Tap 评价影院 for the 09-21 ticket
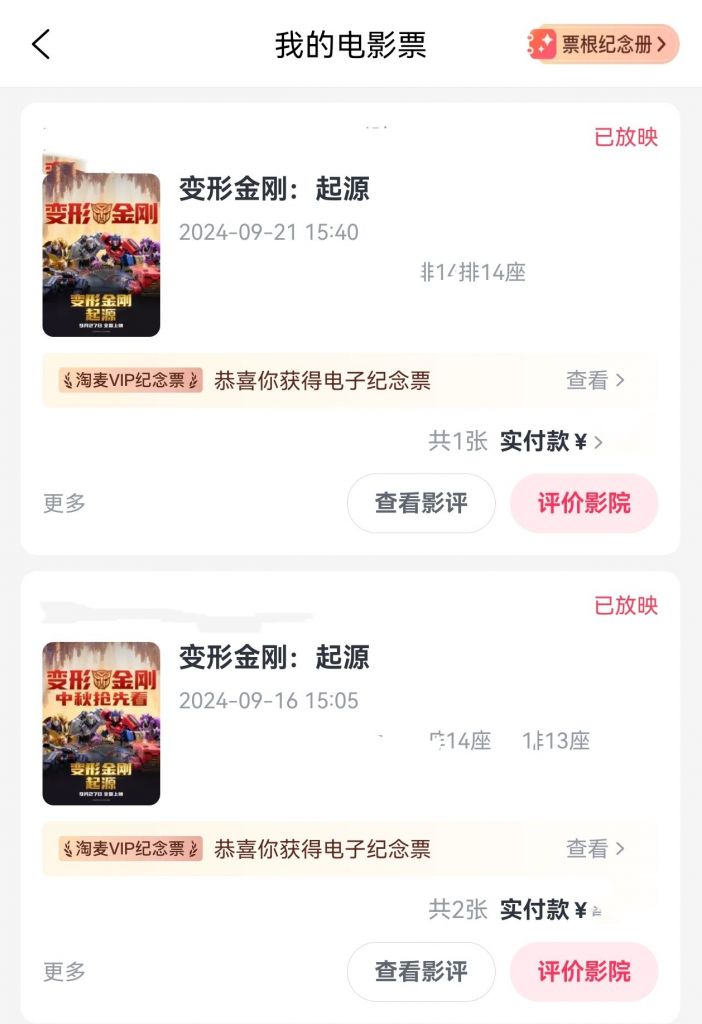Viewport: 702px width, 1024px height. tap(584, 503)
